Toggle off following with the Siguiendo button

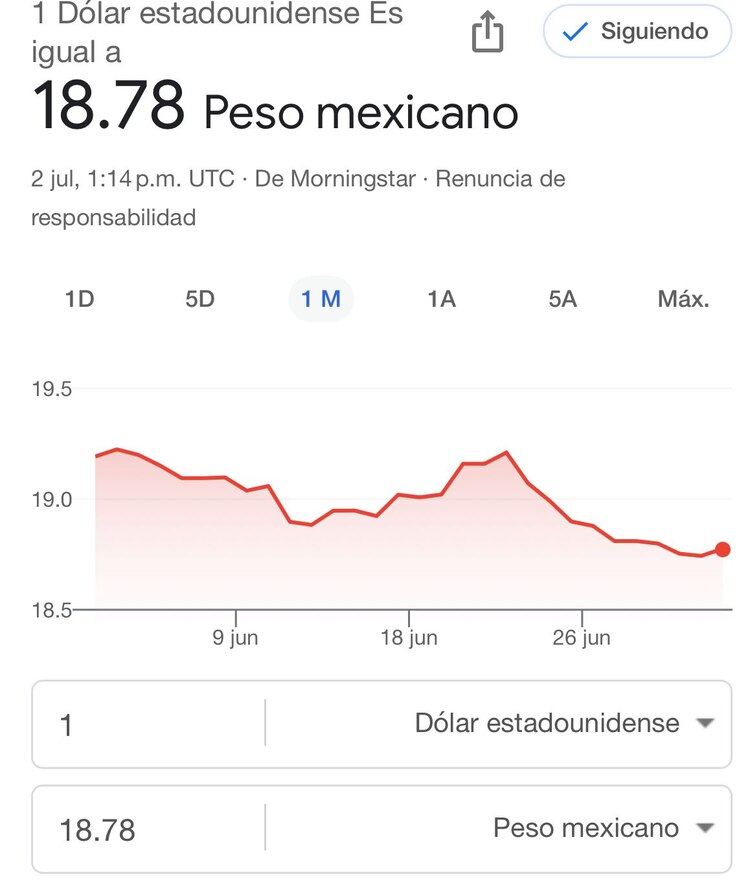coord(636,31)
